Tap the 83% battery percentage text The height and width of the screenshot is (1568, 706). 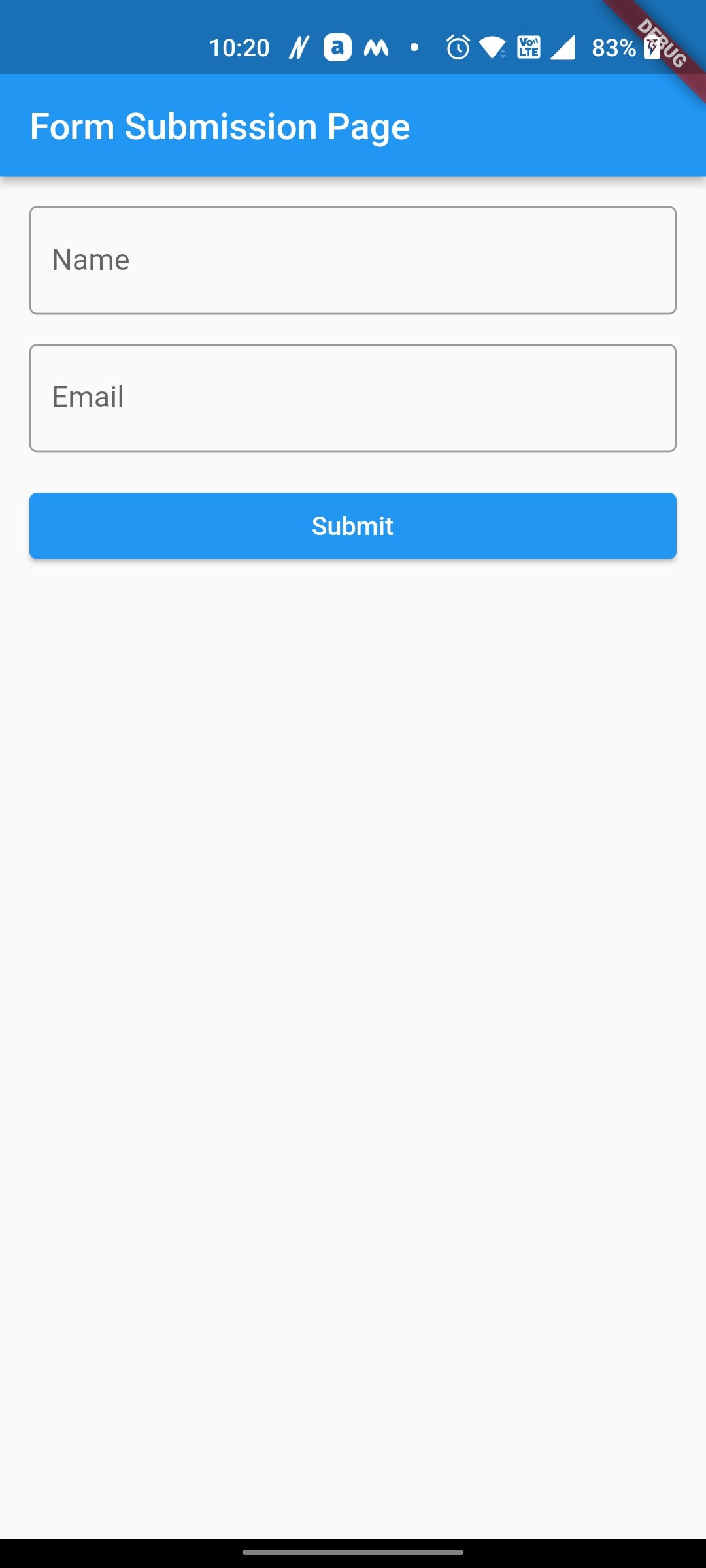613,47
